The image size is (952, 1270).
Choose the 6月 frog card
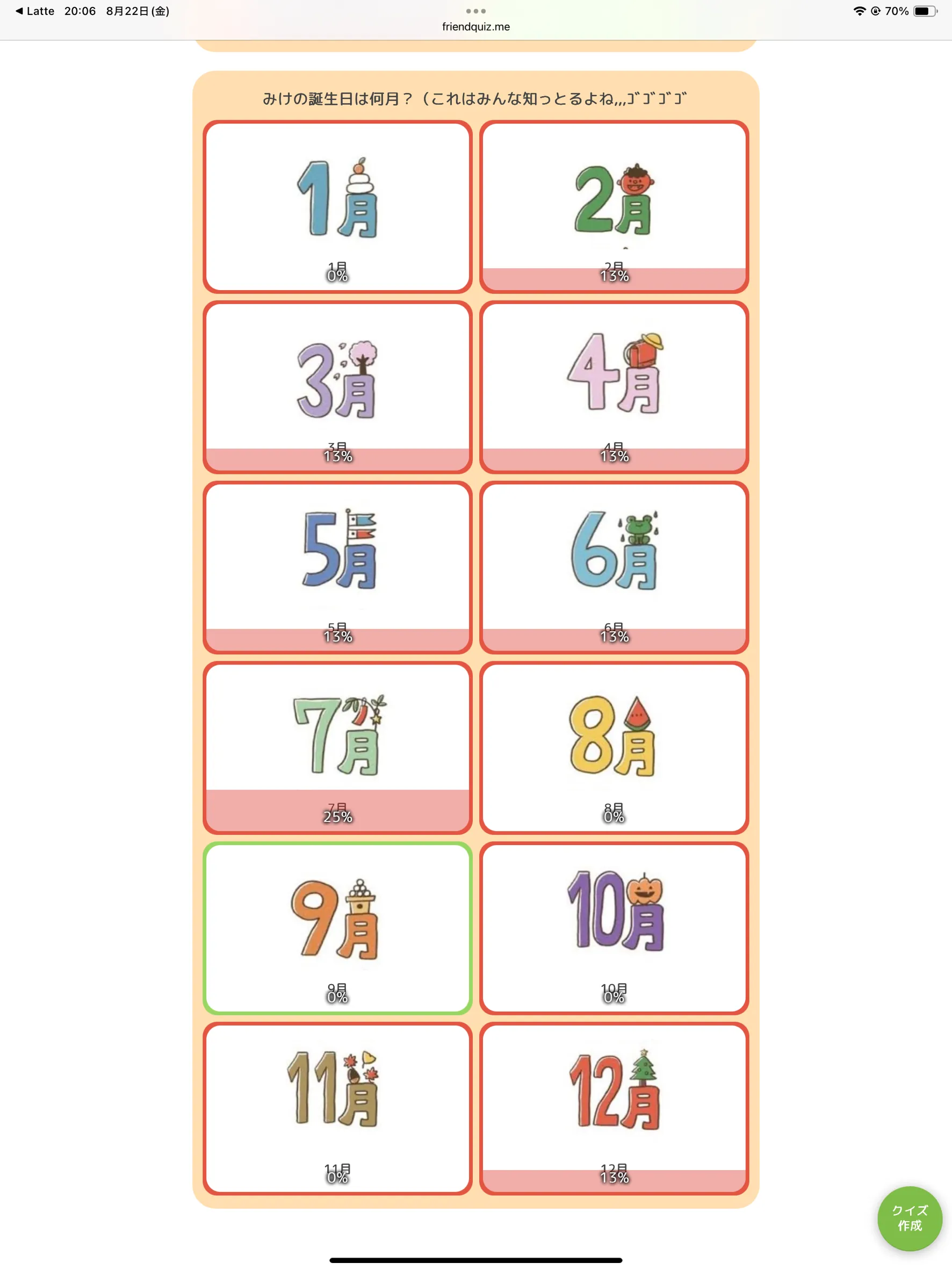[x=614, y=567]
